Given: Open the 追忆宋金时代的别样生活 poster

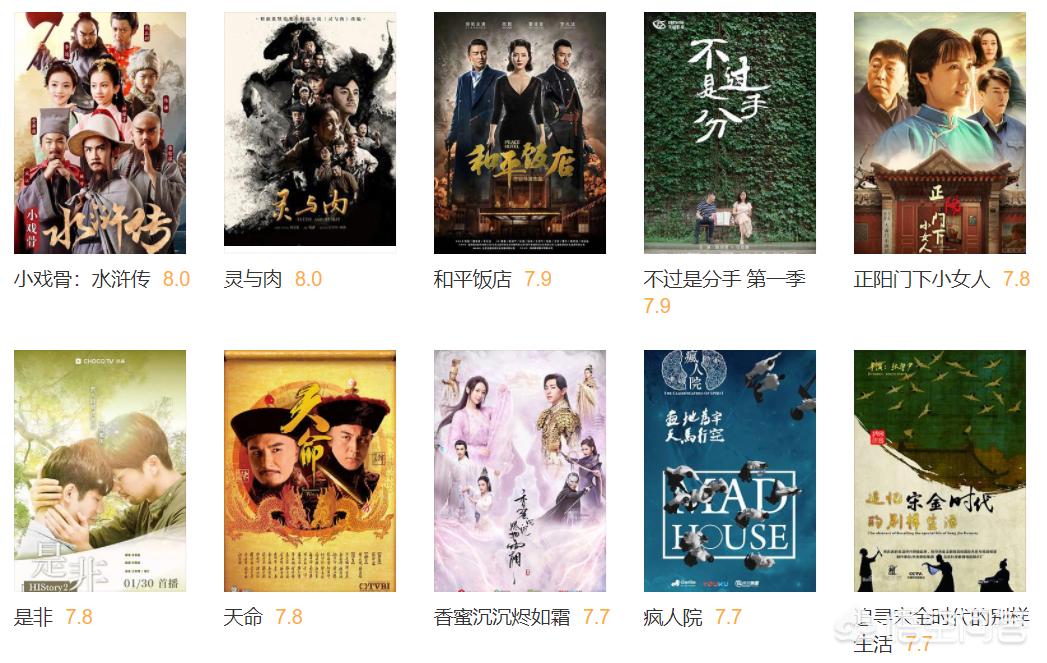Looking at the screenshot, I should pos(940,471).
